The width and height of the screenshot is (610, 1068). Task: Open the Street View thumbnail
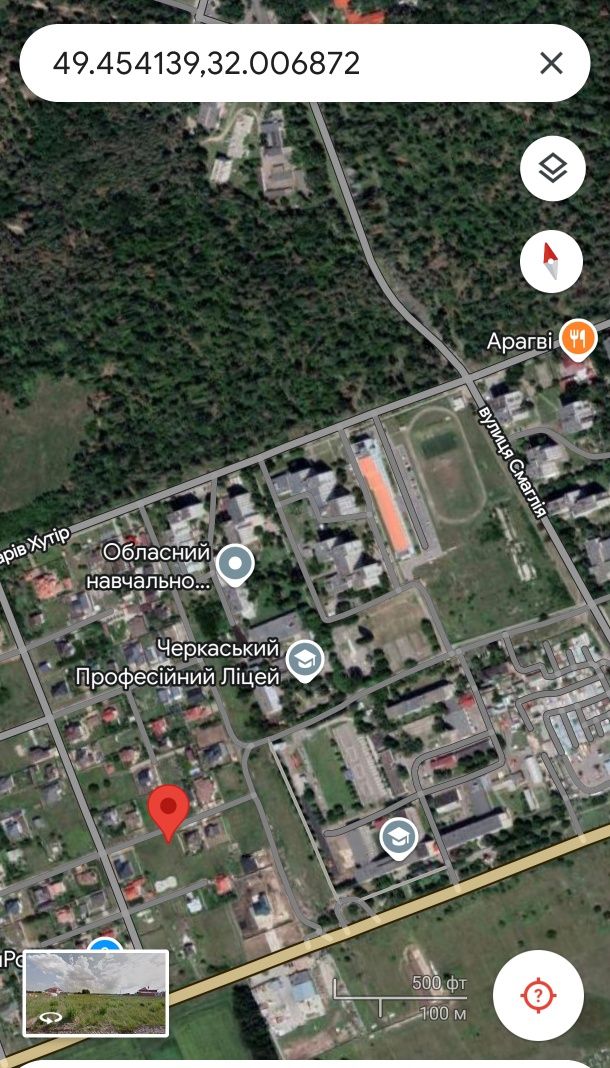pos(95,993)
